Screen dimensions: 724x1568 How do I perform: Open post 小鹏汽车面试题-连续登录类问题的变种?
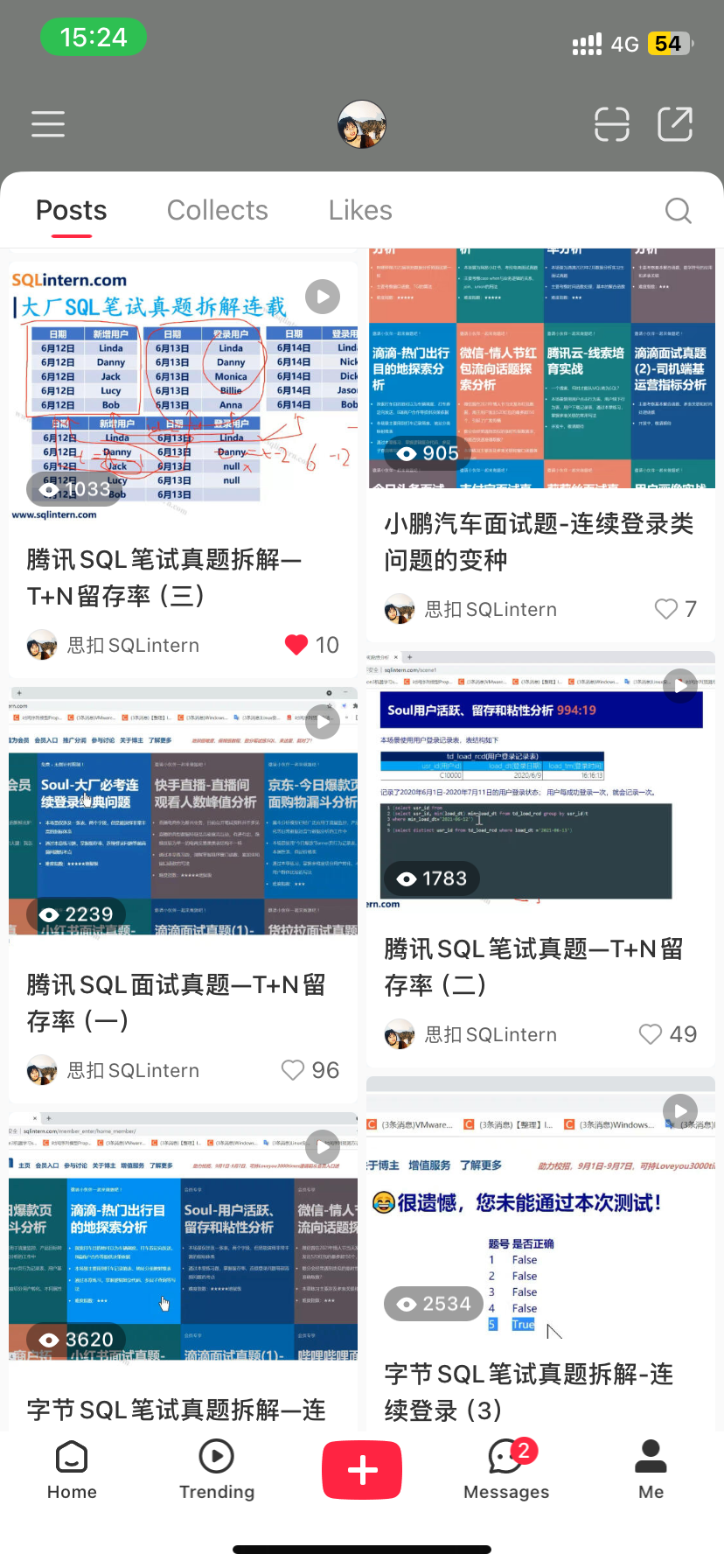coord(539,541)
